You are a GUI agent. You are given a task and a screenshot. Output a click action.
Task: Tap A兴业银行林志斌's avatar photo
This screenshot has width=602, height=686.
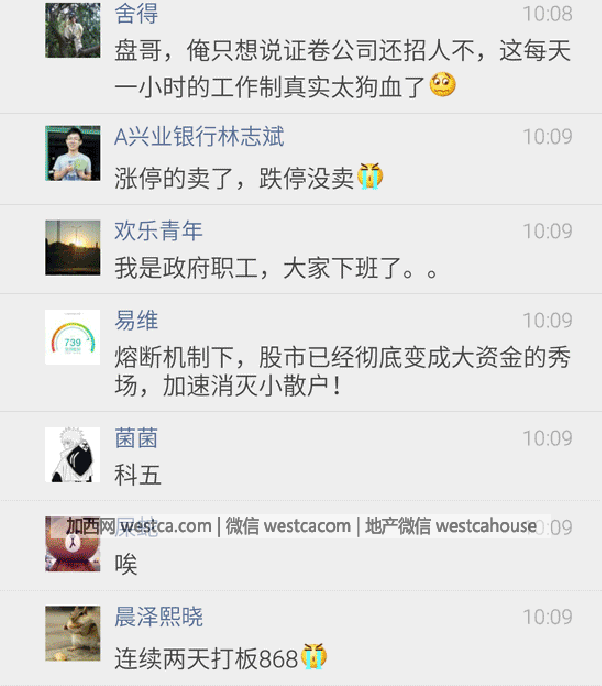[x=73, y=153]
